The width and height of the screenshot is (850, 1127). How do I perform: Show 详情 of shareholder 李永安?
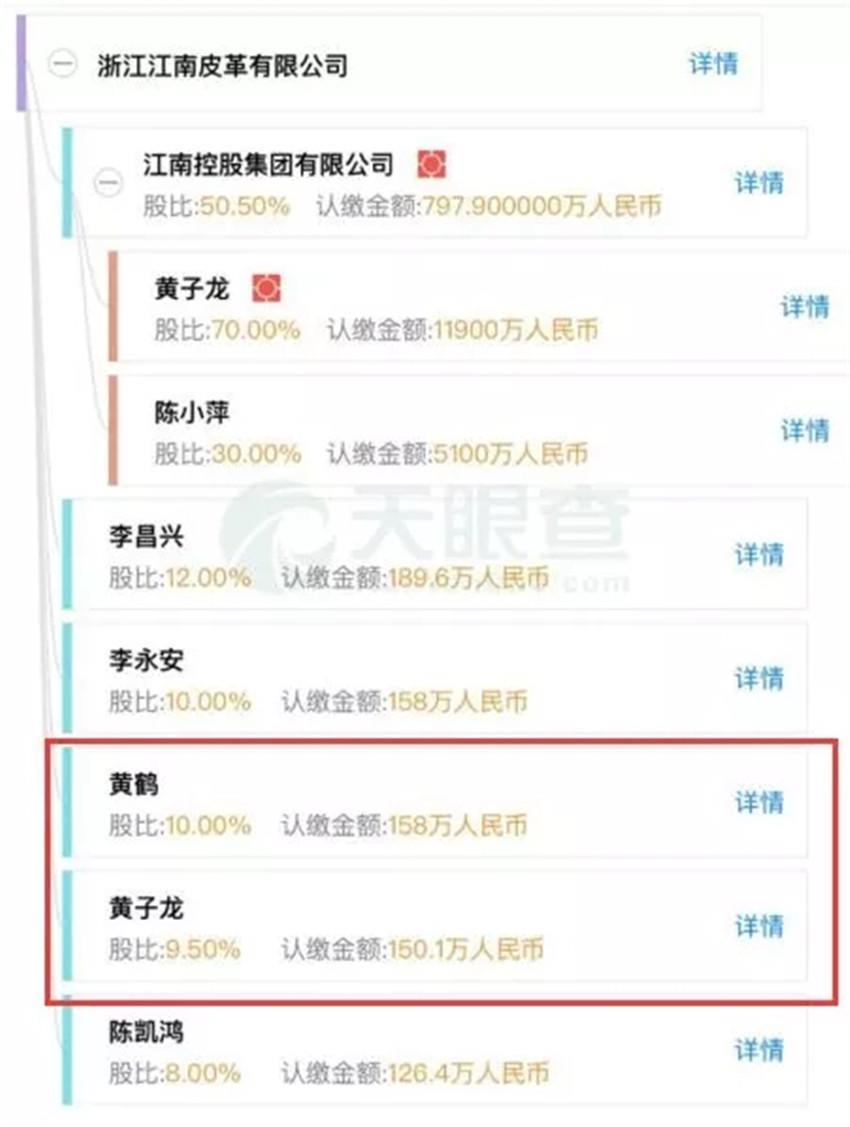point(759,678)
